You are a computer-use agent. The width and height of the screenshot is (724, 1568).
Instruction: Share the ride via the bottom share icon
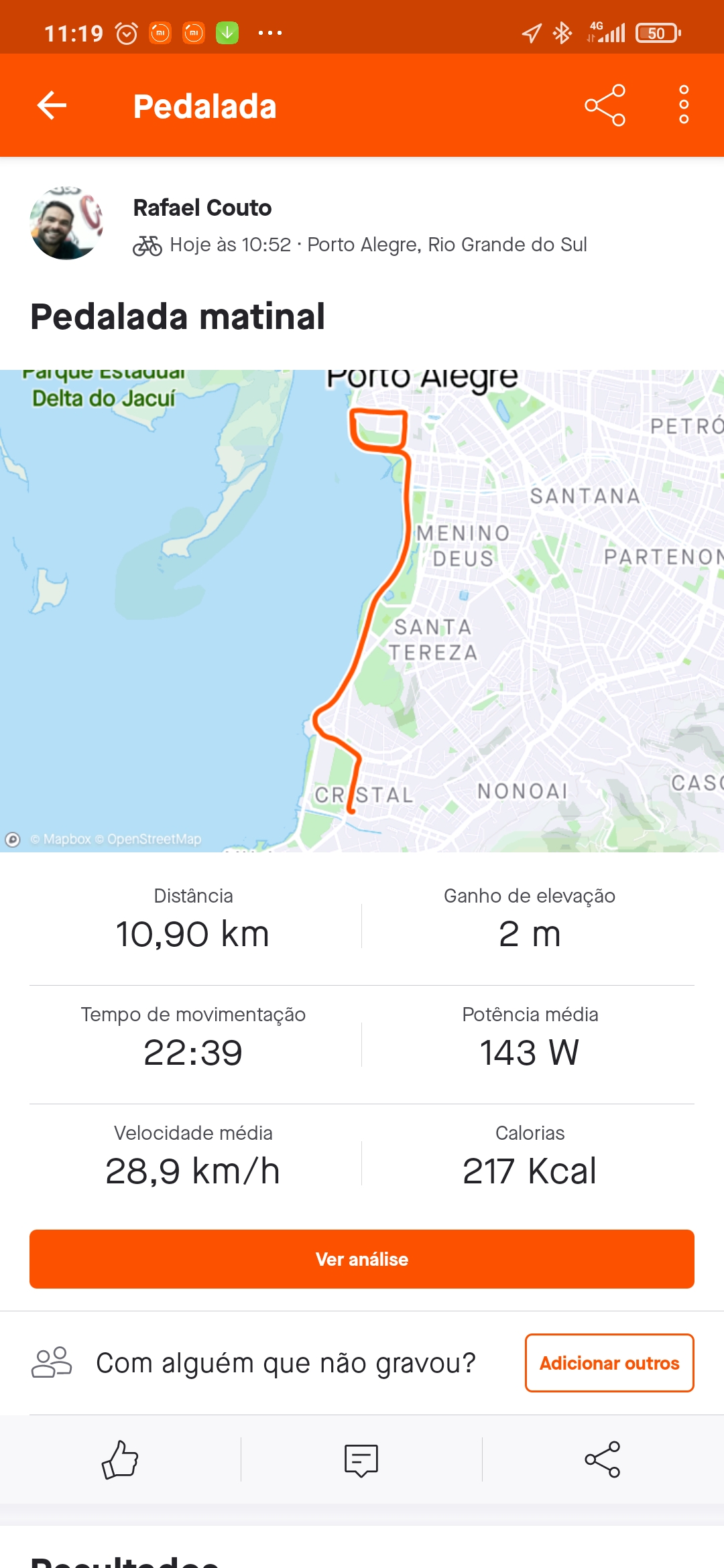603,1459
